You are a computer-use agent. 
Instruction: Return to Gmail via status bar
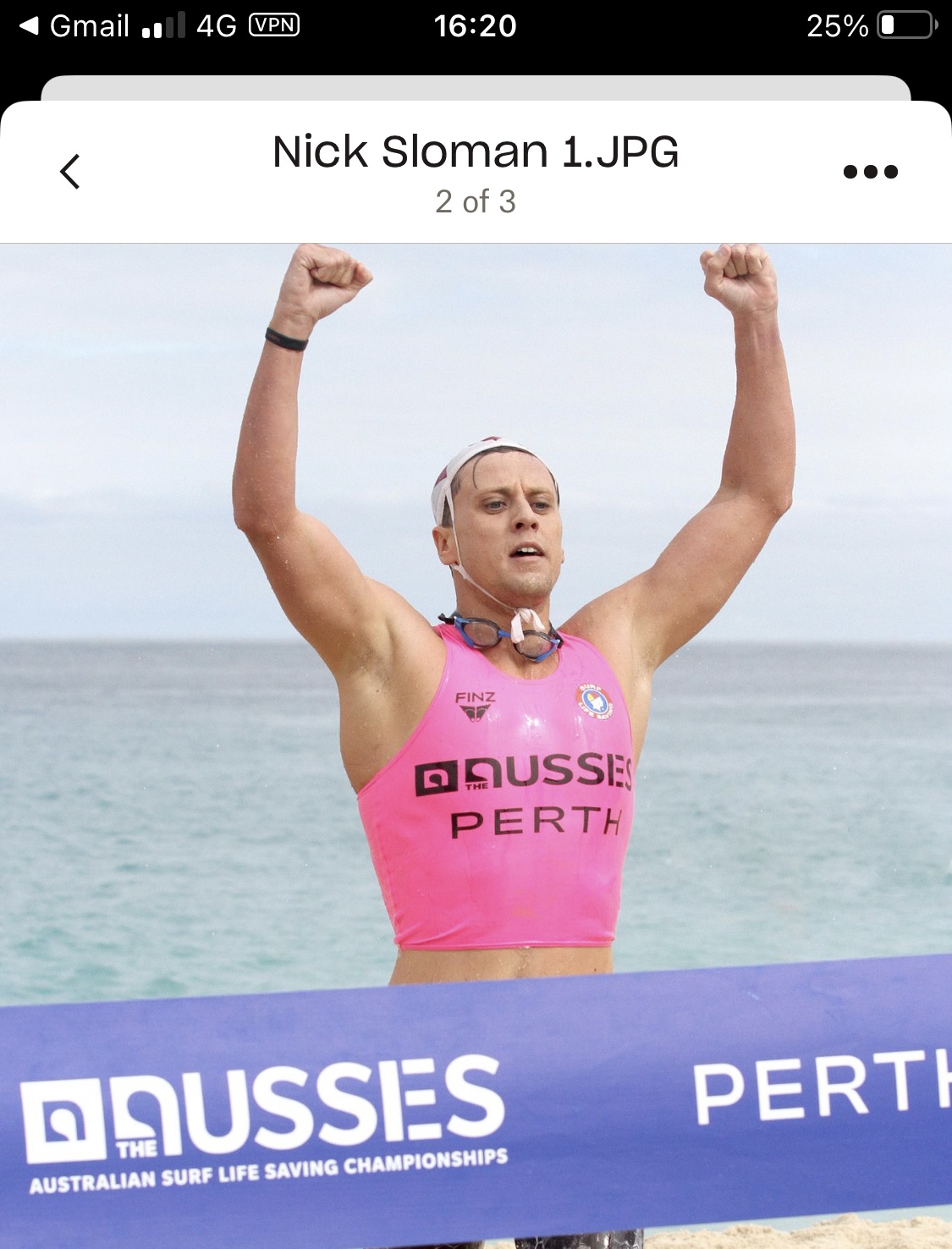pos(74,26)
